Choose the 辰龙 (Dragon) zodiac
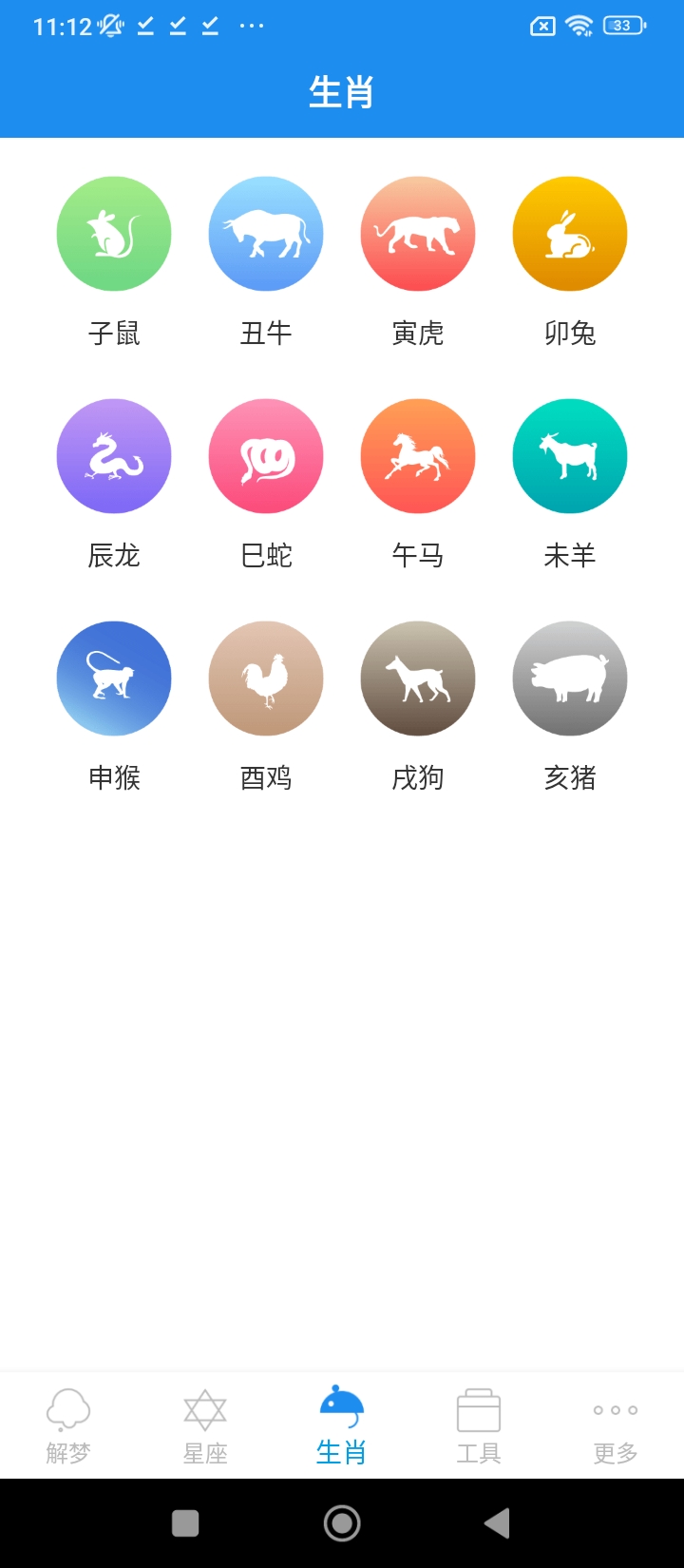This screenshot has width=684, height=1568. click(x=114, y=456)
